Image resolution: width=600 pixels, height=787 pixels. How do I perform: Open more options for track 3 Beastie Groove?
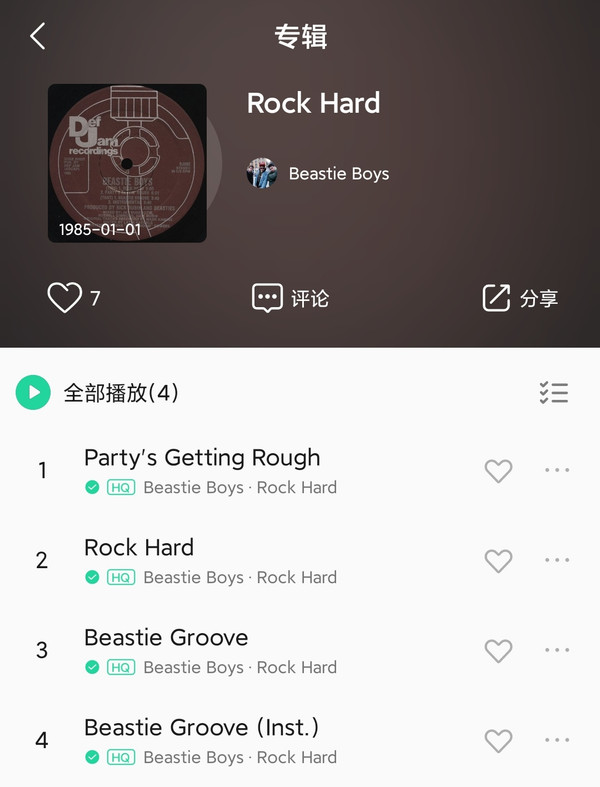click(x=557, y=650)
